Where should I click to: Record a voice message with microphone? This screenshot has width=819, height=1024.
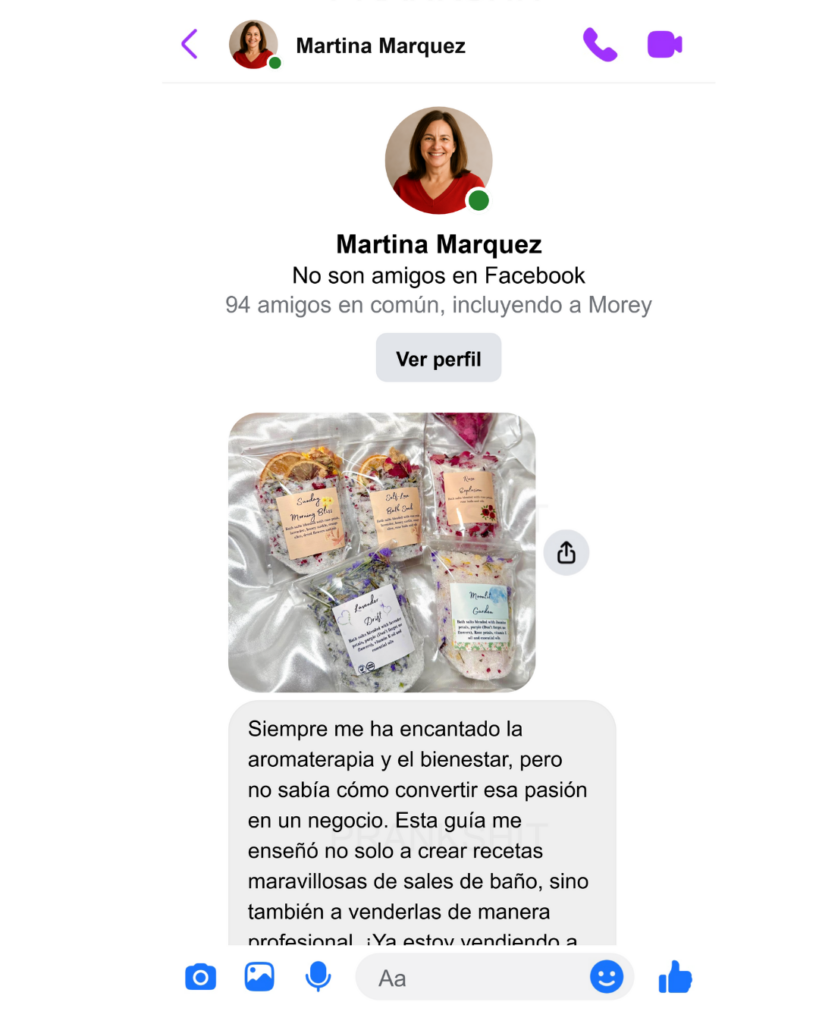click(318, 976)
